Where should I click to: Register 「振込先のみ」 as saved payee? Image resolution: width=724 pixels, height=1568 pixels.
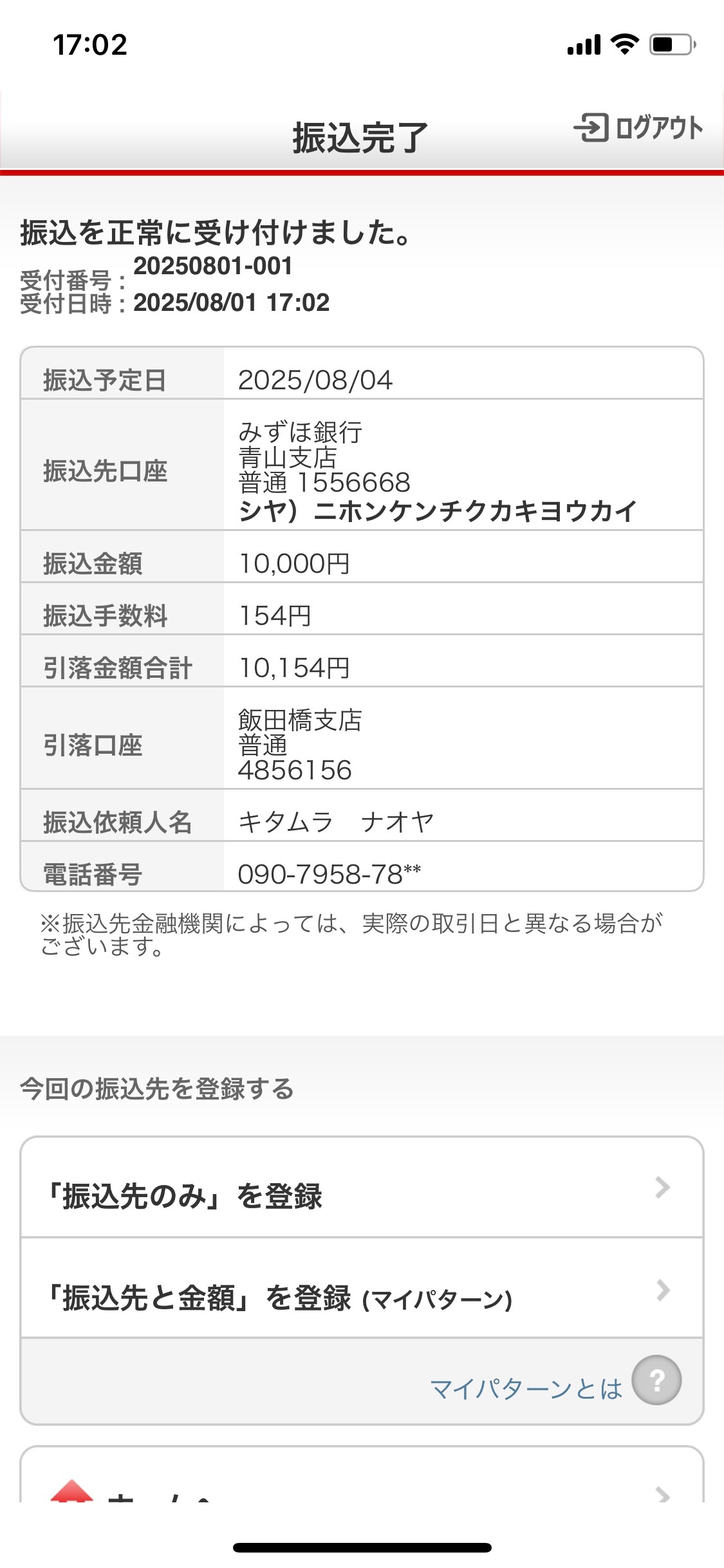[x=362, y=1188]
